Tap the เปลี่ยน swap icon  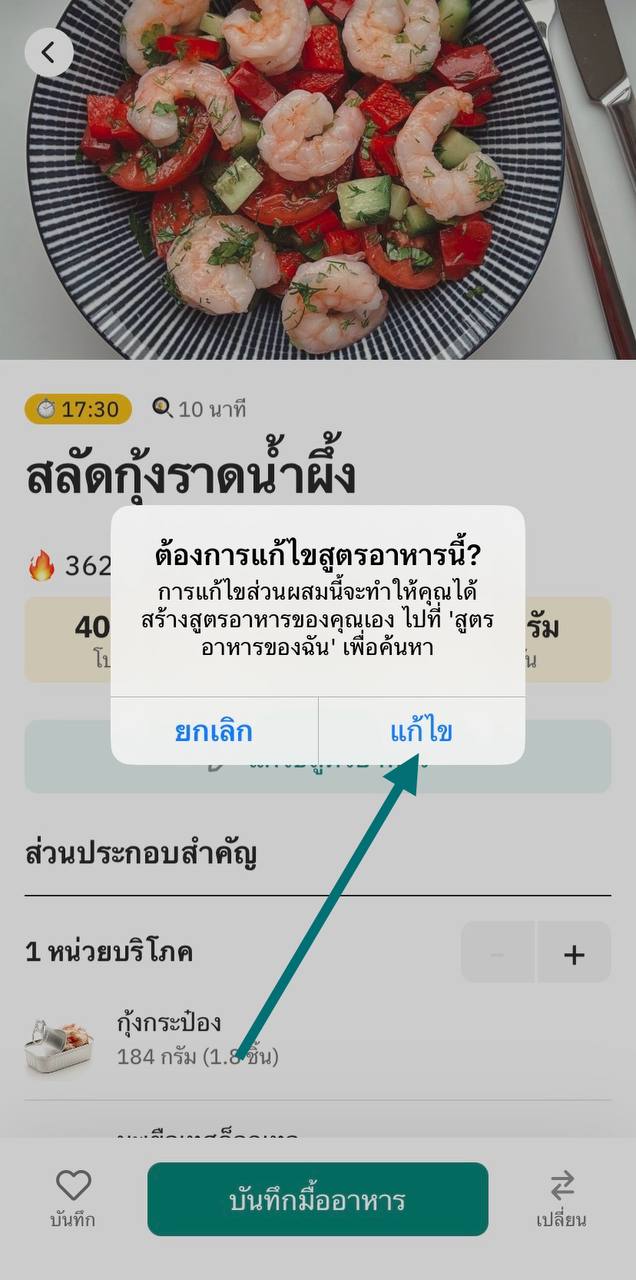(561, 1197)
